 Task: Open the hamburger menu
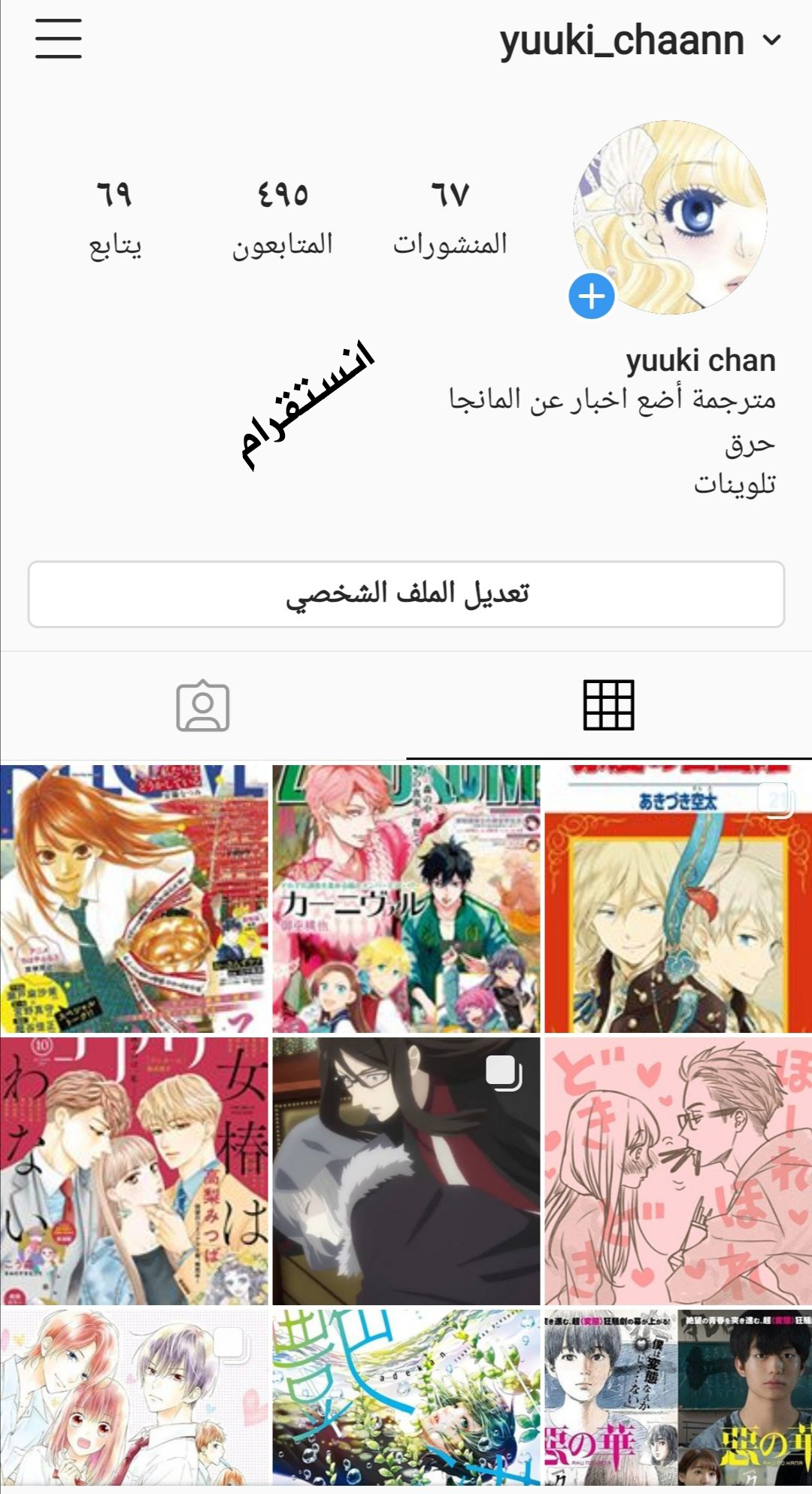tap(58, 39)
